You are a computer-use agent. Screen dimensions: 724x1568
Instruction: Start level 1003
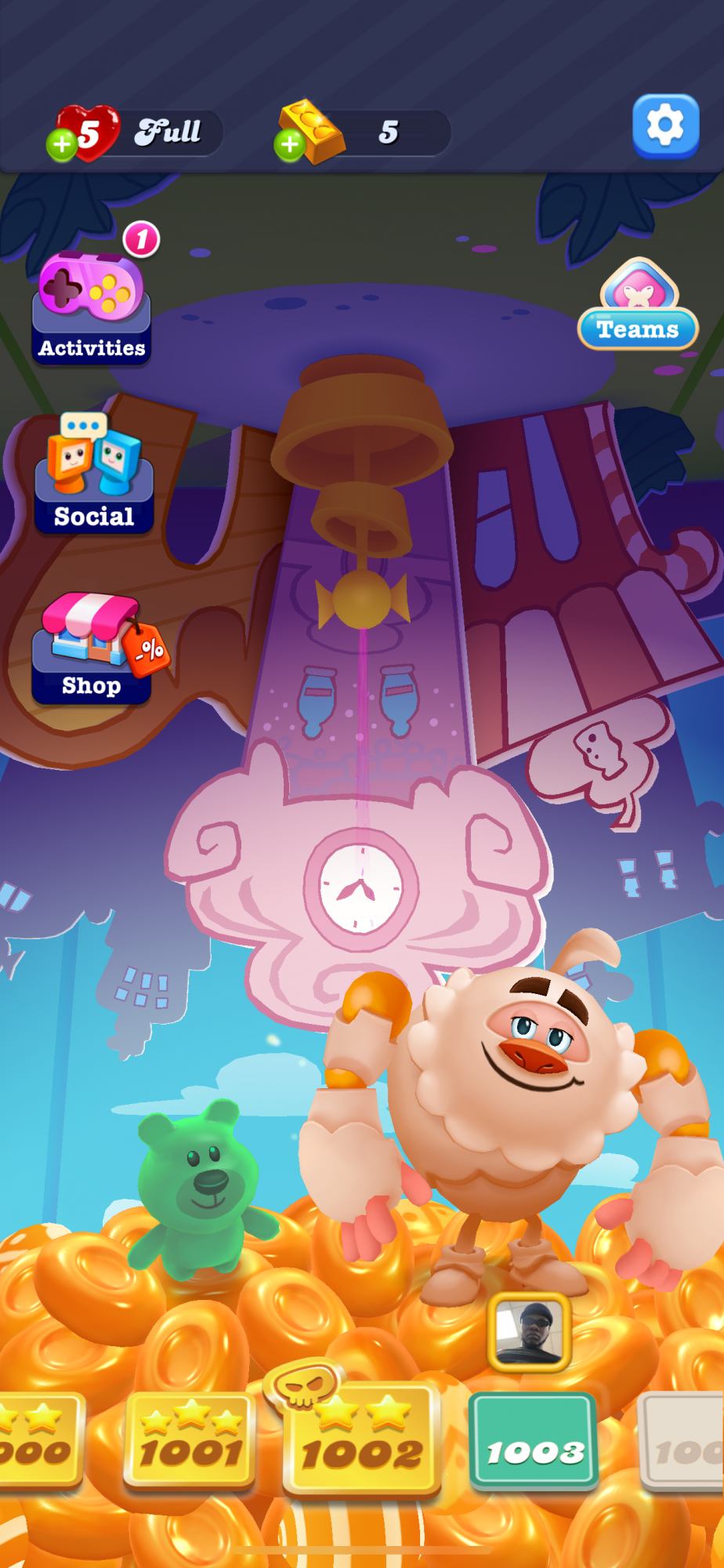point(534,1441)
